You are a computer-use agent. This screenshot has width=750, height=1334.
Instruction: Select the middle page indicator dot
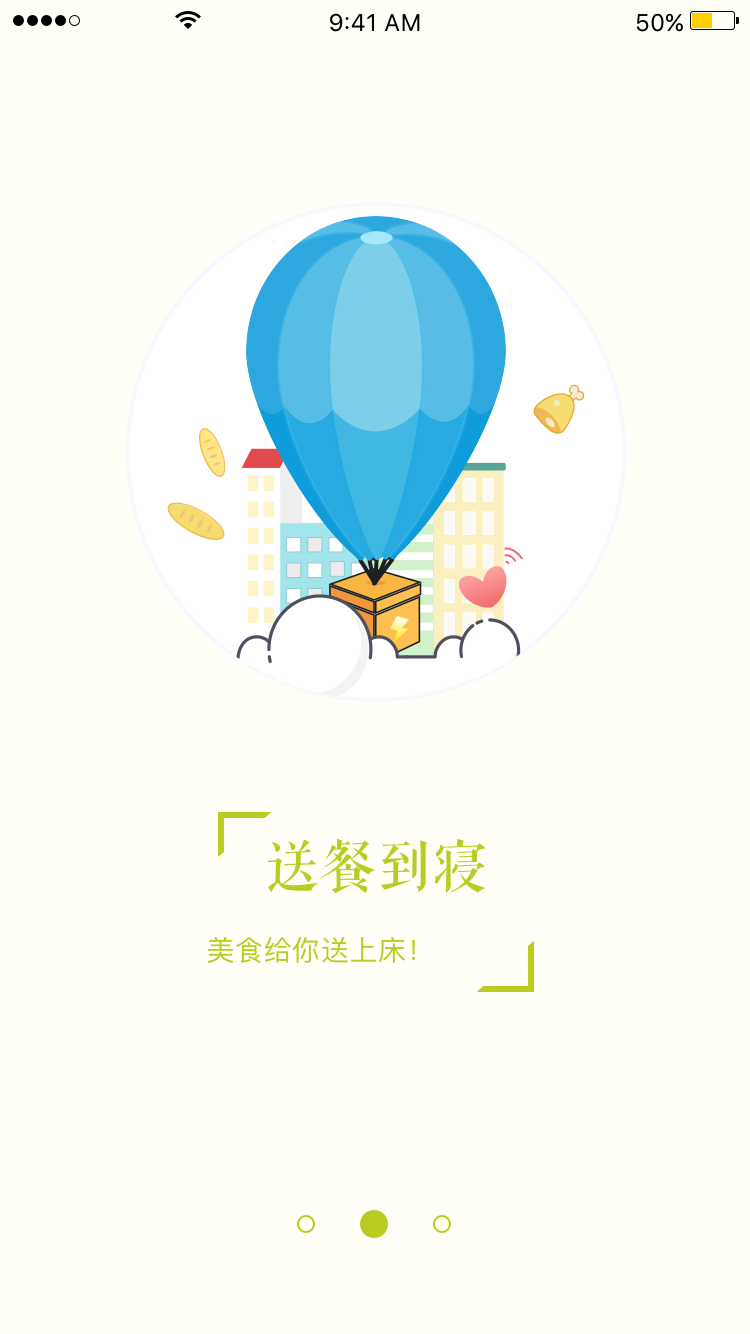coord(374,1224)
